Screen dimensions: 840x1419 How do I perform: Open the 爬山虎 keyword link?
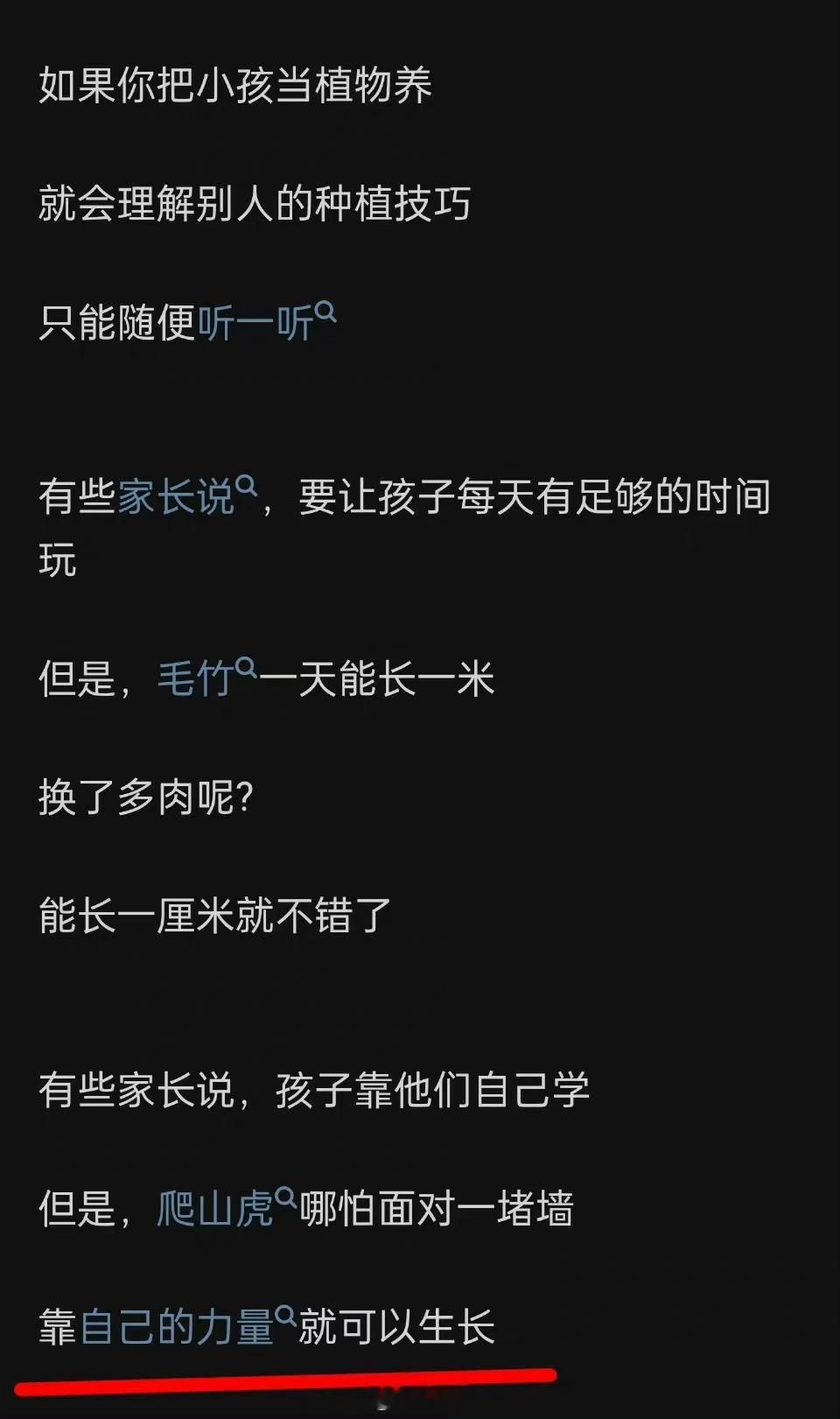click(x=215, y=1209)
